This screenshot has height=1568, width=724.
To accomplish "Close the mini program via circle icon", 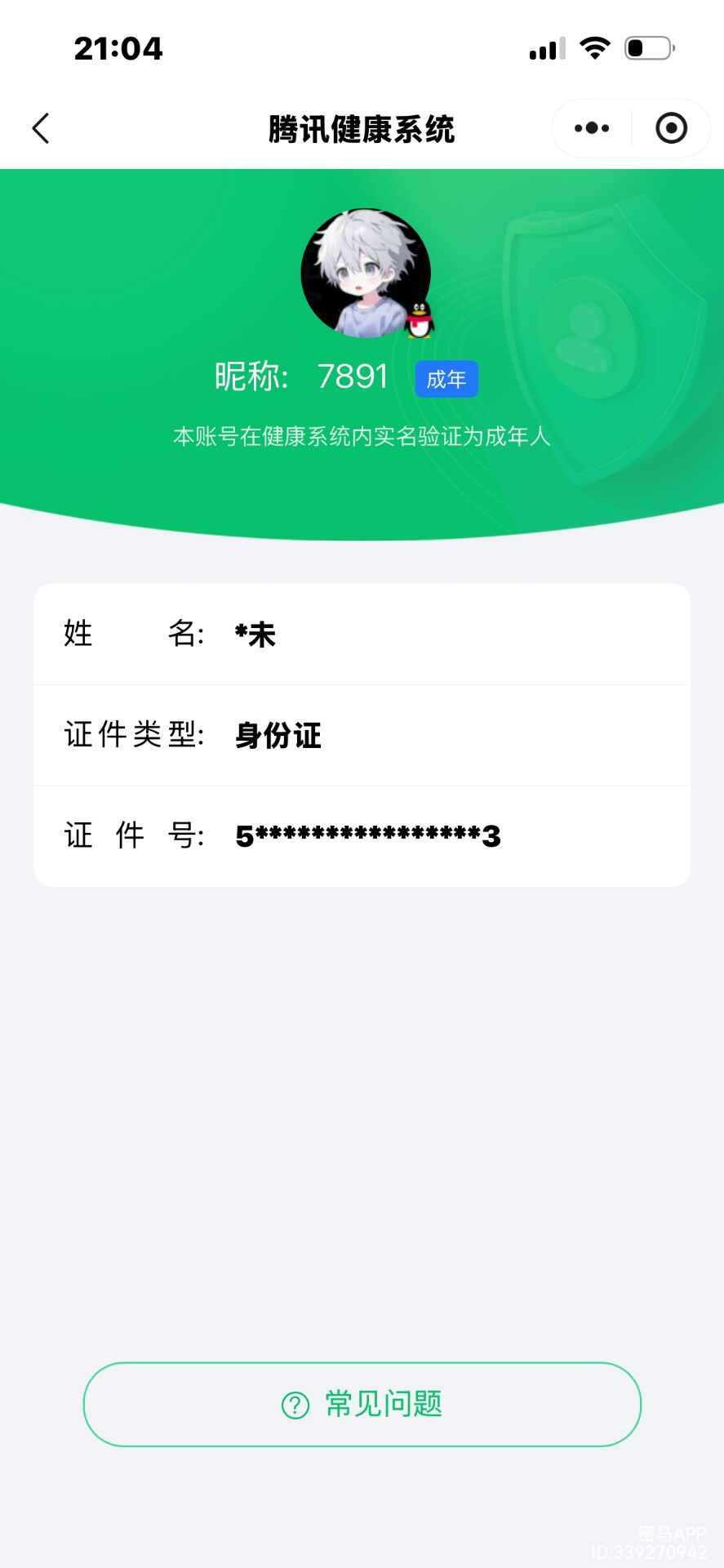I will (671, 128).
